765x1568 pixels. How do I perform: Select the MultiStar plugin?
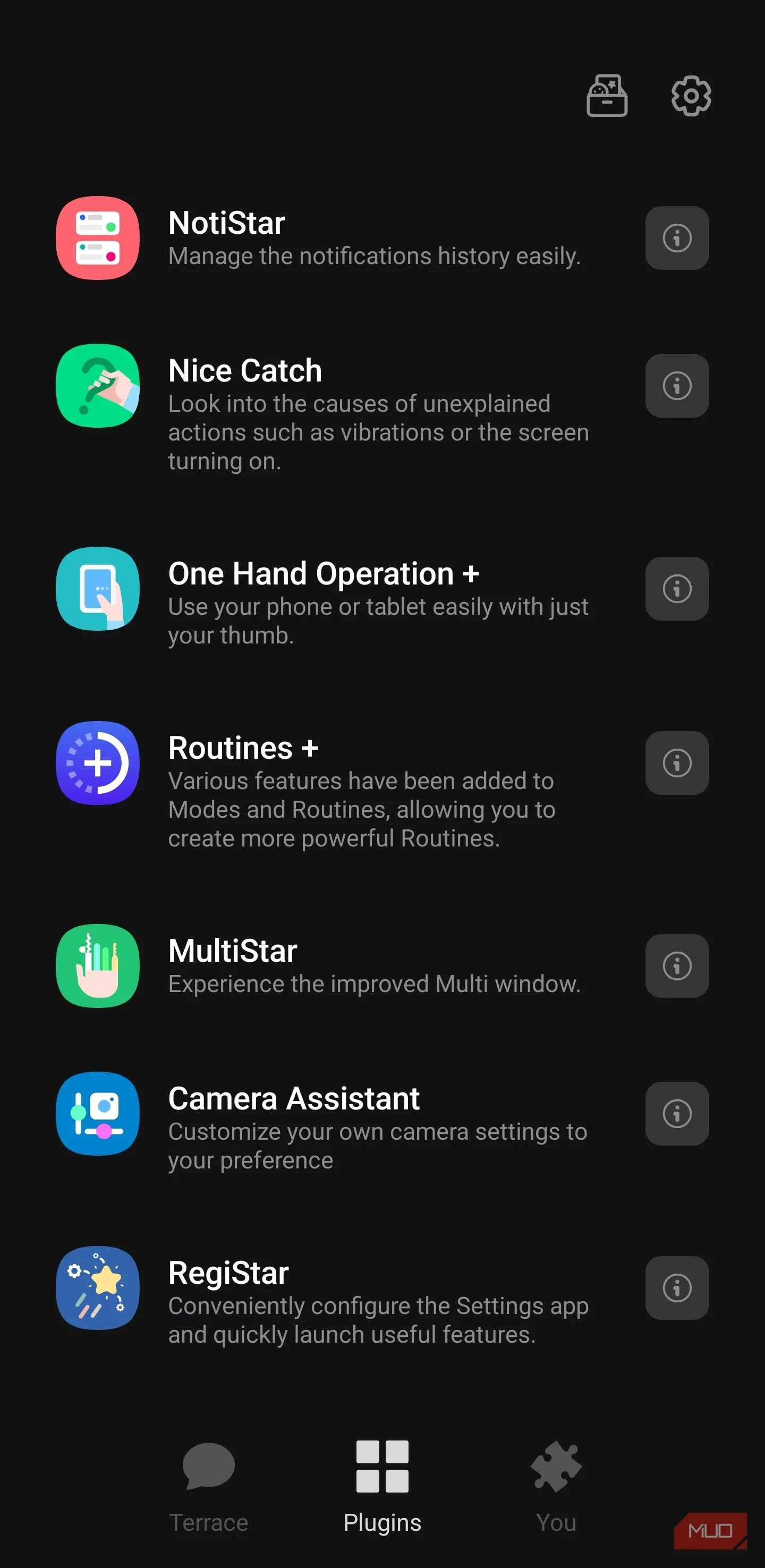point(317,966)
